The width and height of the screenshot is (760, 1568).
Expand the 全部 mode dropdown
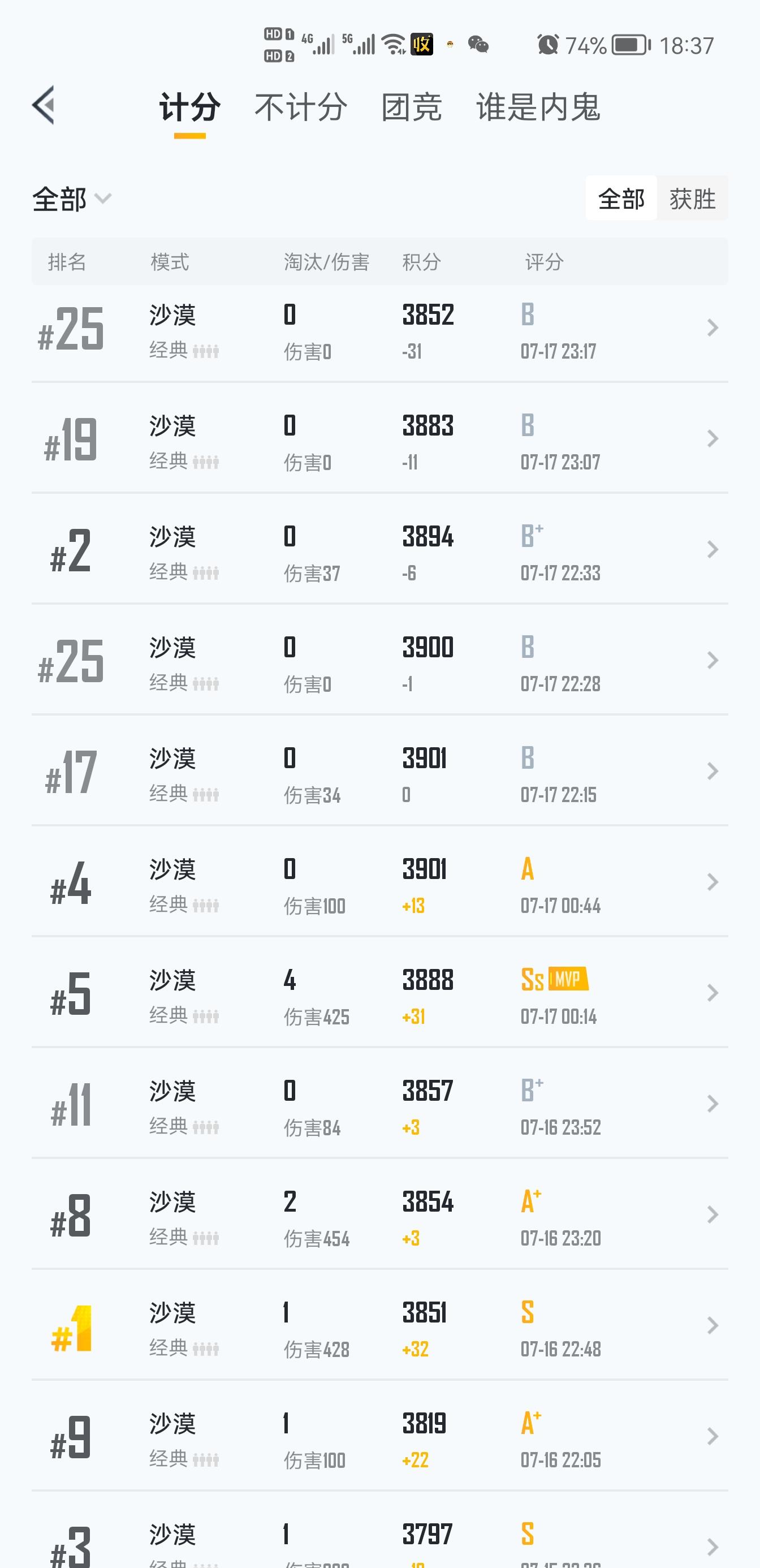(71, 199)
